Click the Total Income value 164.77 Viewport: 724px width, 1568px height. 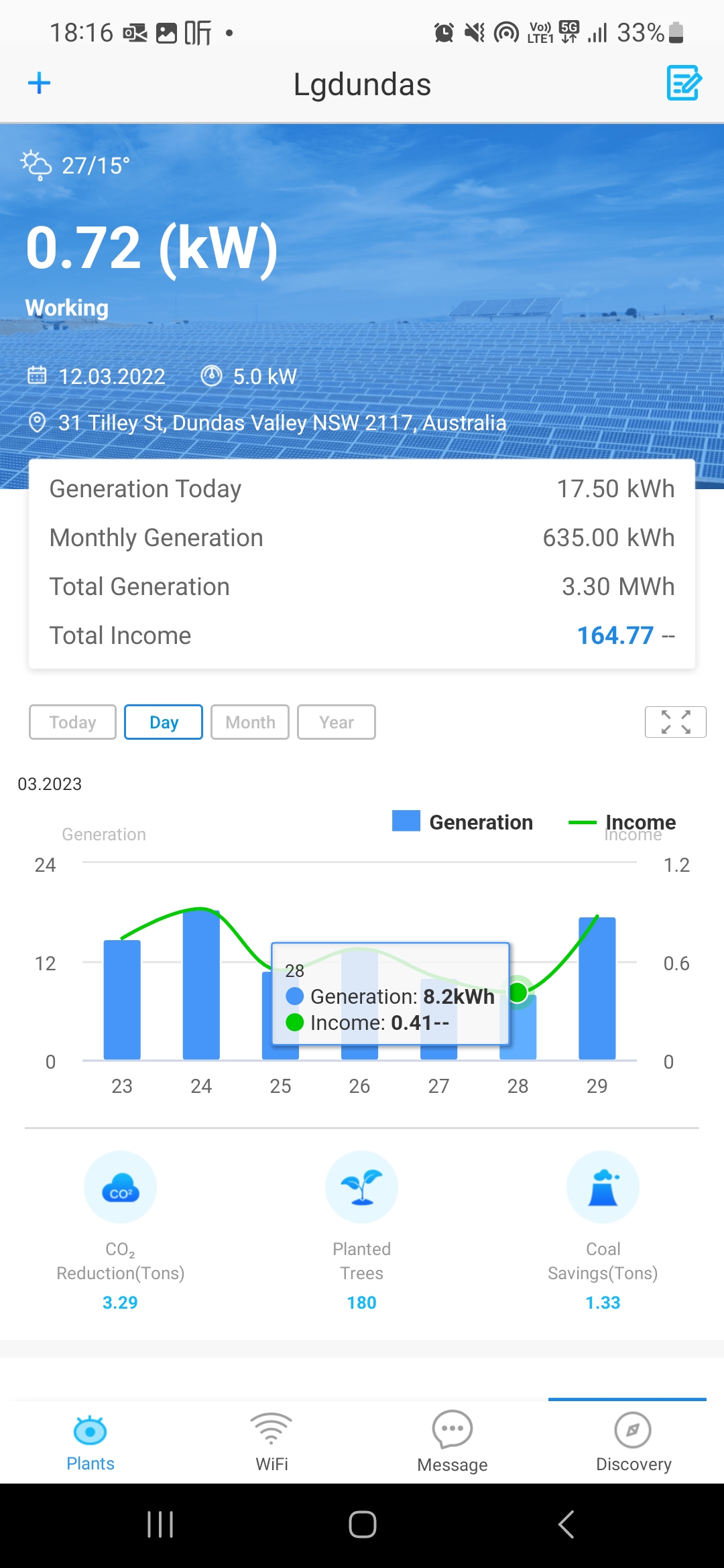click(616, 635)
